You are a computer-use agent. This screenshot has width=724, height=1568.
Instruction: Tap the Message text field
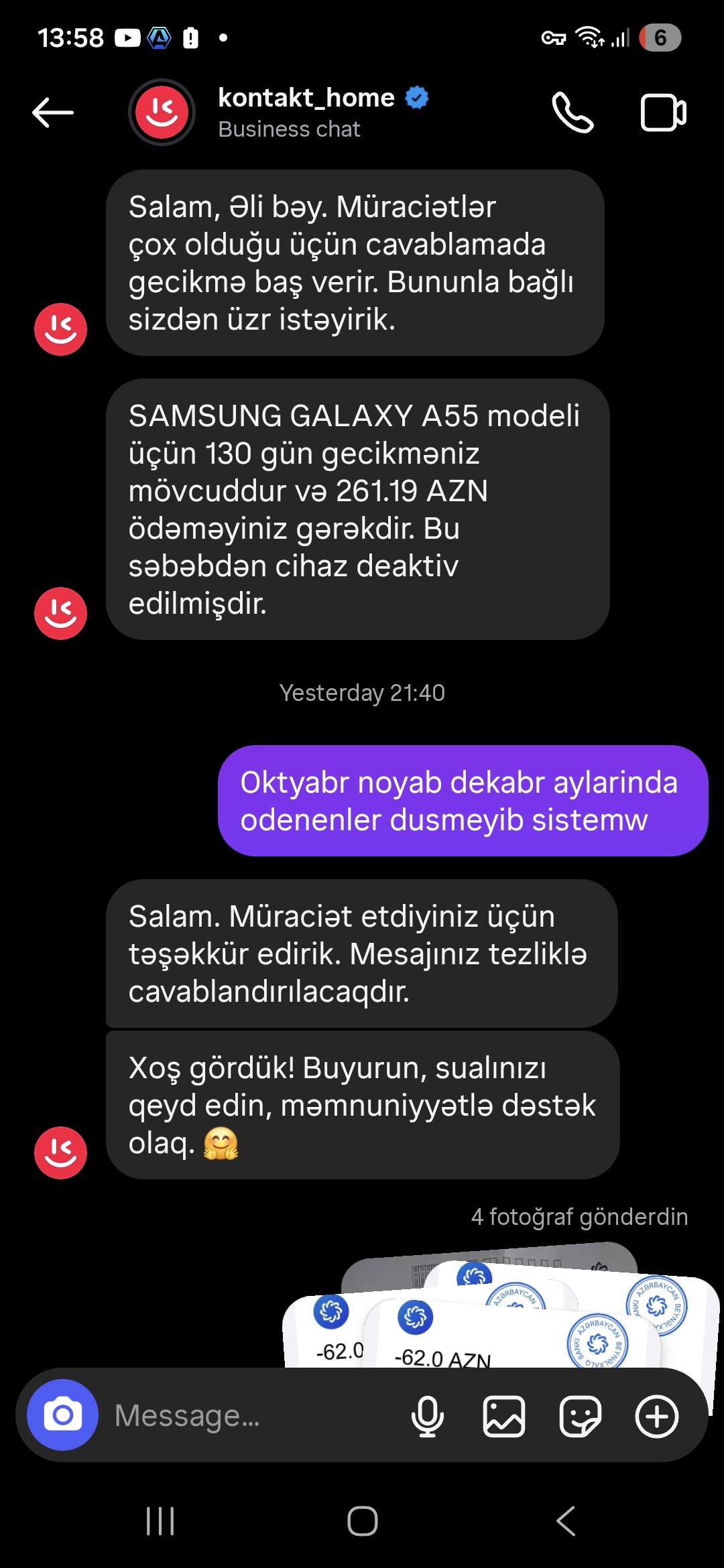(255, 1415)
